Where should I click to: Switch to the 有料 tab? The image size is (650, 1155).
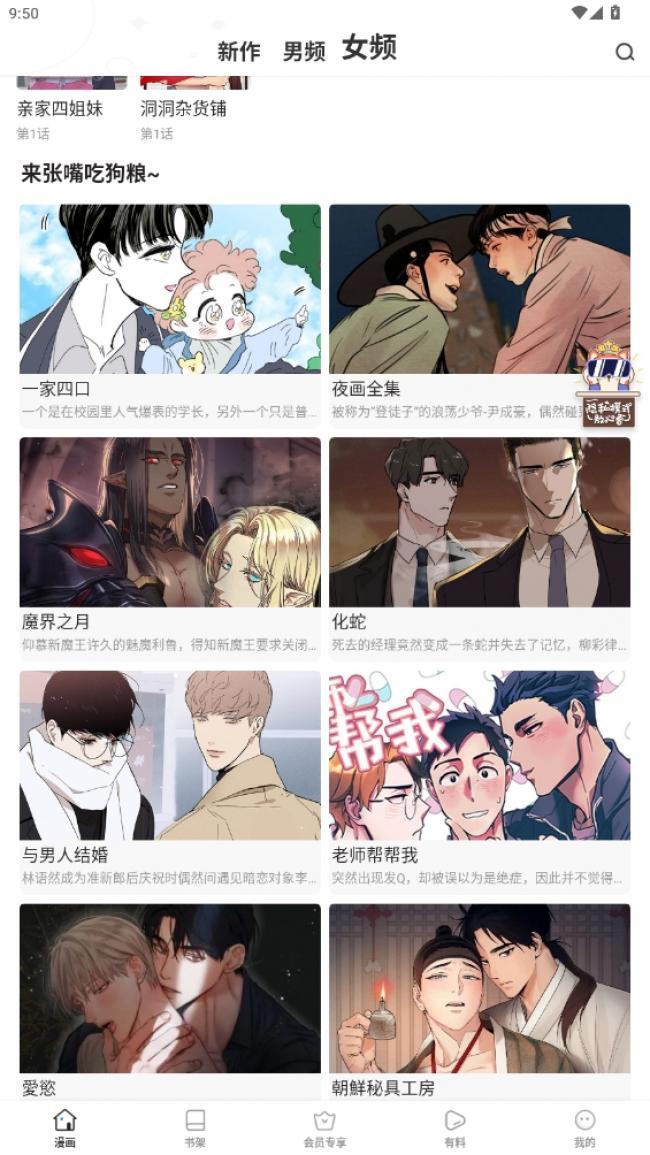tap(455, 1128)
